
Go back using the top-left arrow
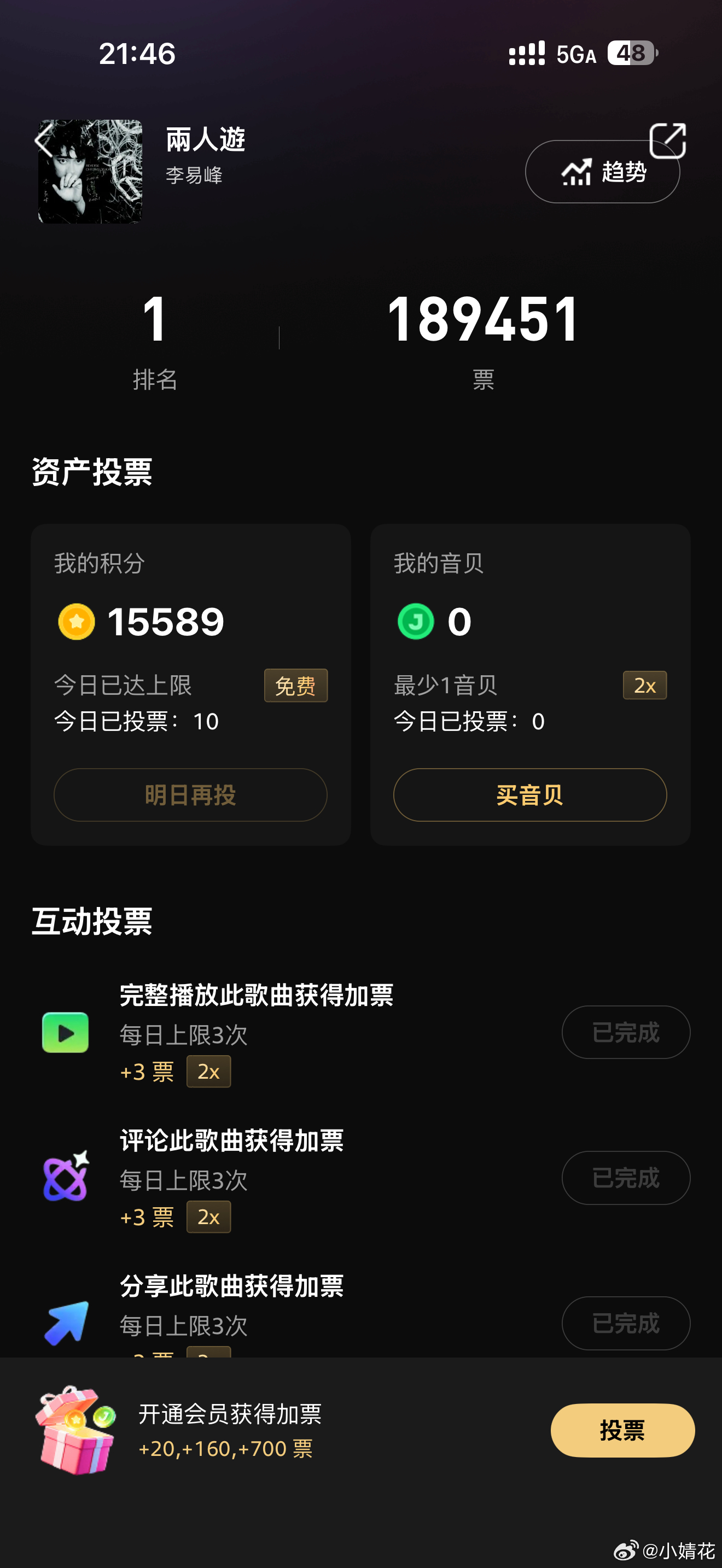[44, 141]
